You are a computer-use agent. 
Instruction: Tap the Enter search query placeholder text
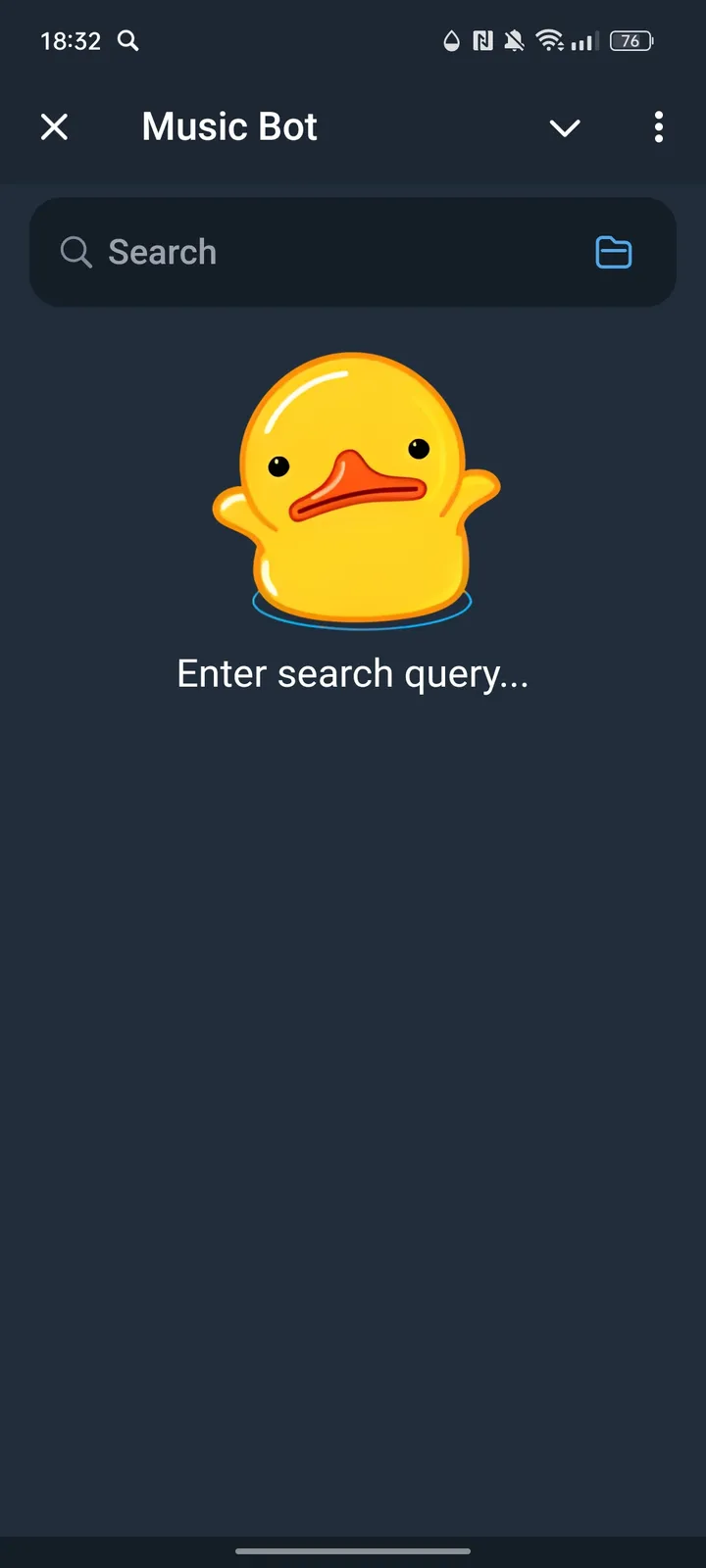[353, 673]
